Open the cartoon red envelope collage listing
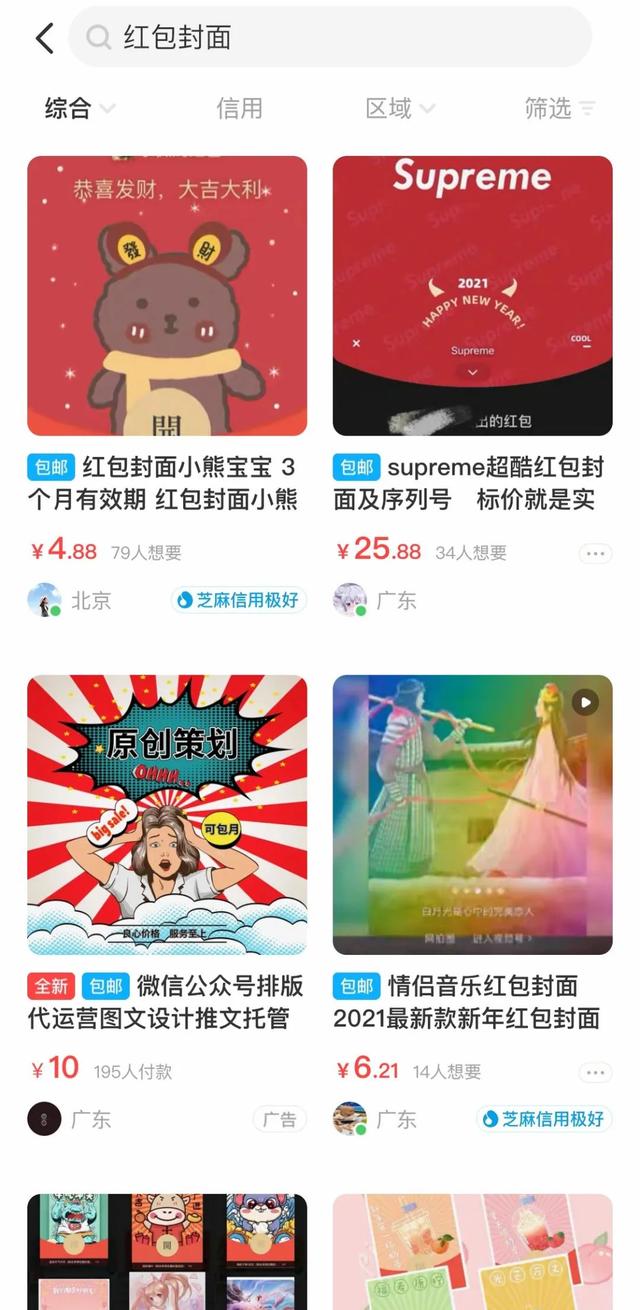 167,1252
